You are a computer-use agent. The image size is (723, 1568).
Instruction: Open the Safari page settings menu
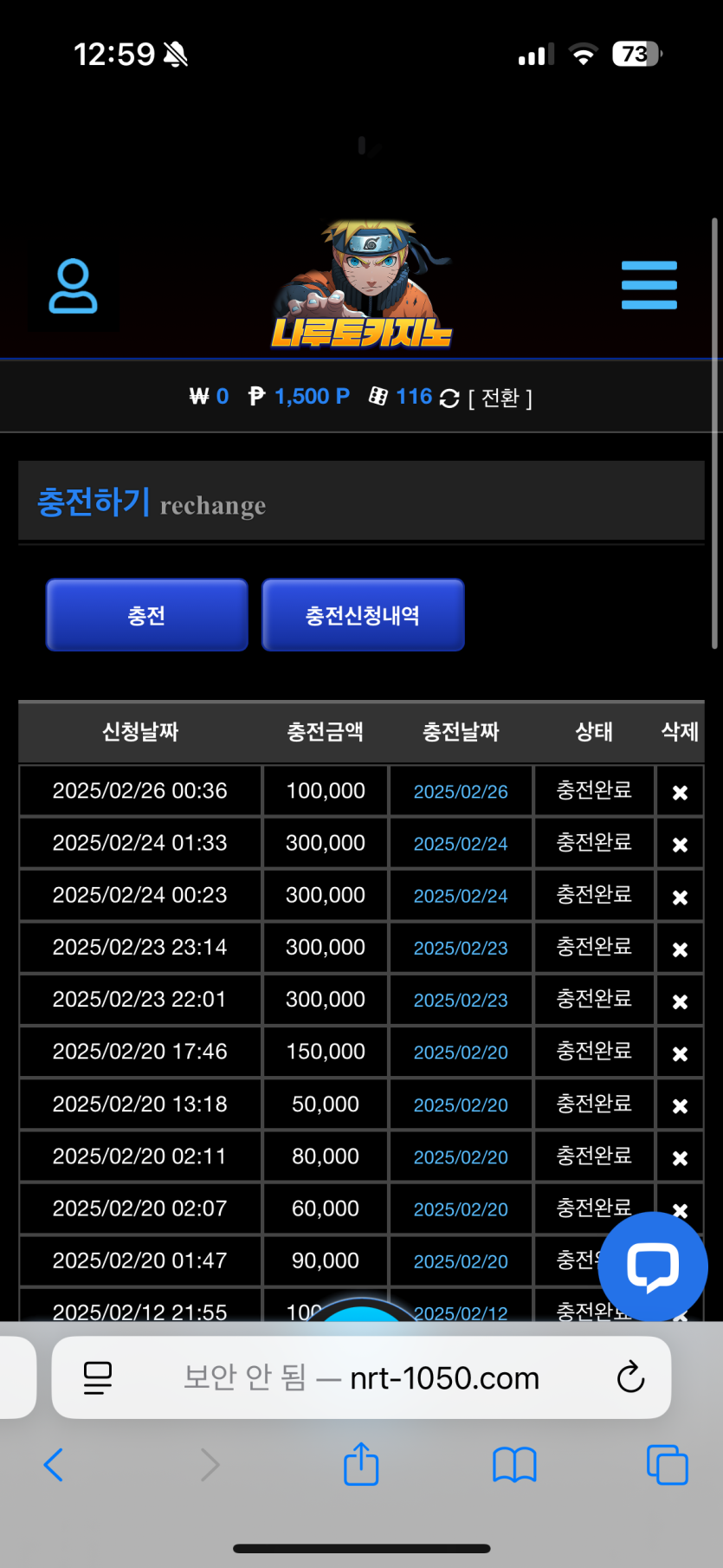click(98, 1377)
